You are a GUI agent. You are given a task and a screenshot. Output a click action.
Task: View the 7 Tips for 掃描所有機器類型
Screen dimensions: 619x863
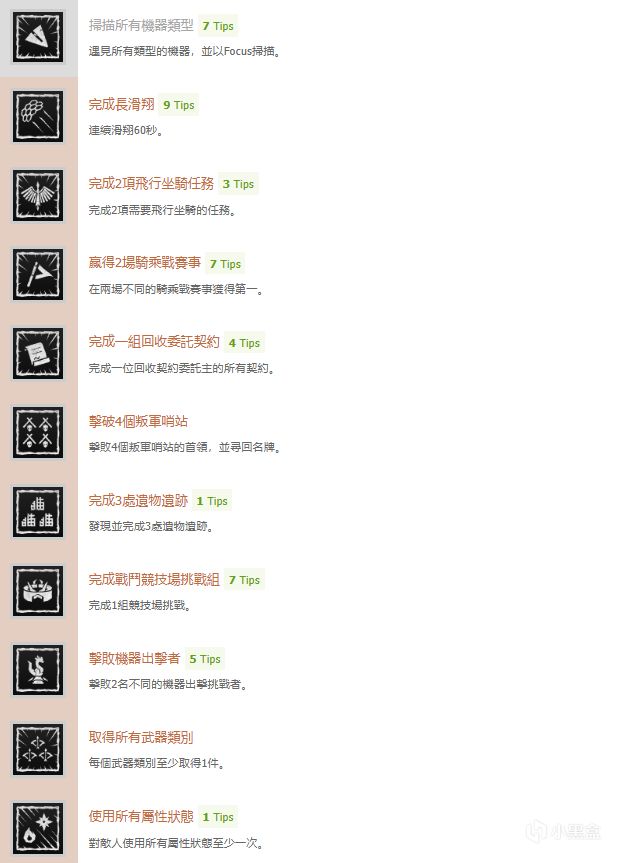(219, 25)
